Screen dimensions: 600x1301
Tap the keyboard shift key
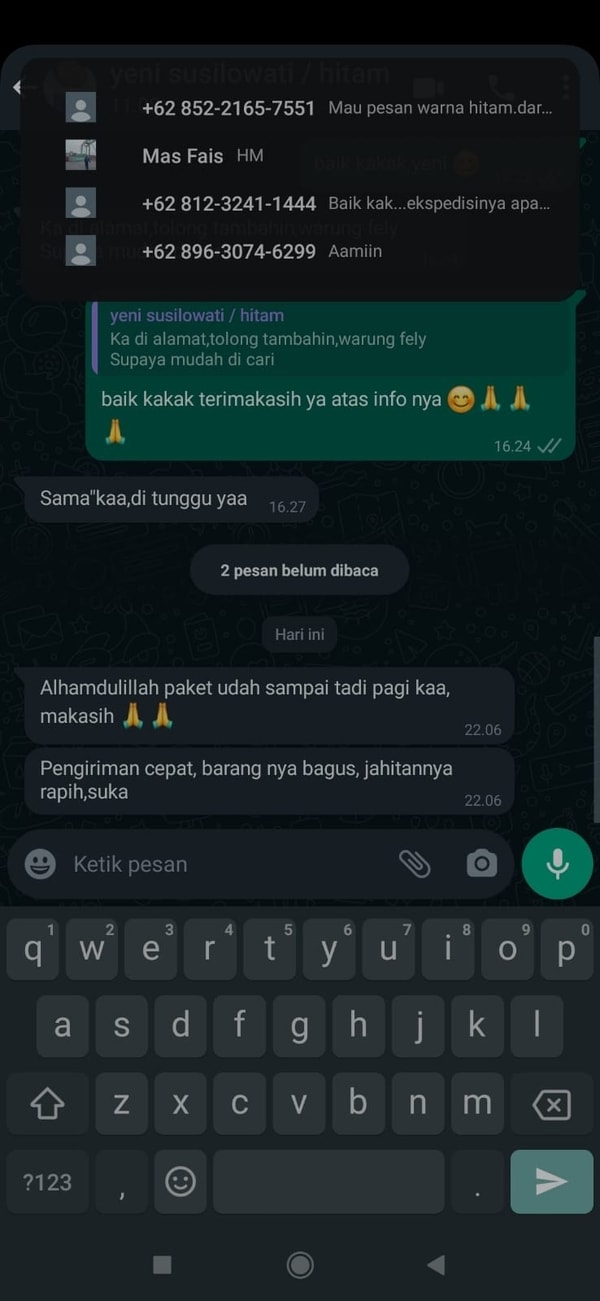click(x=47, y=1104)
